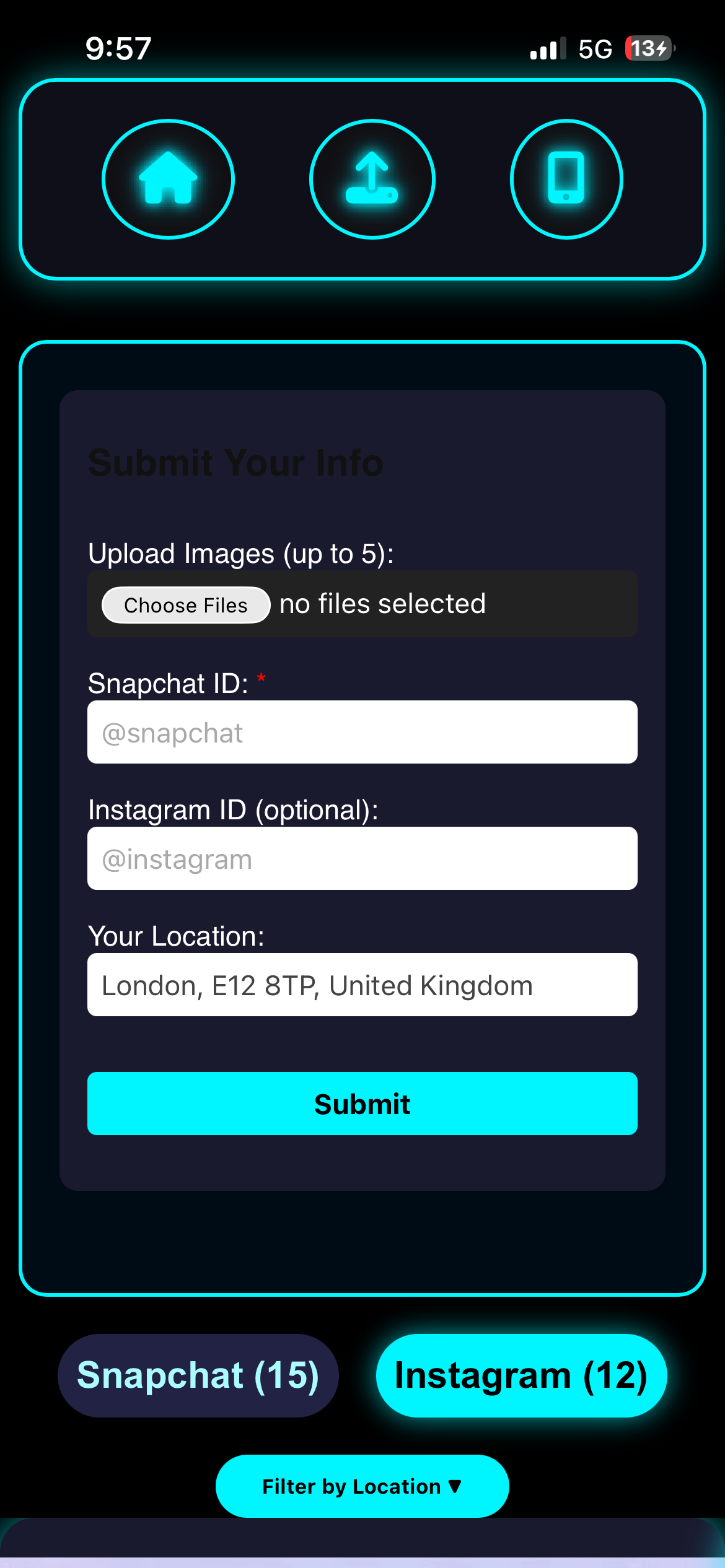The width and height of the screenshot is (725, 1568).
Task: Switch to the Snapchat (15) tab
Action: click(x=198, y=1375)
